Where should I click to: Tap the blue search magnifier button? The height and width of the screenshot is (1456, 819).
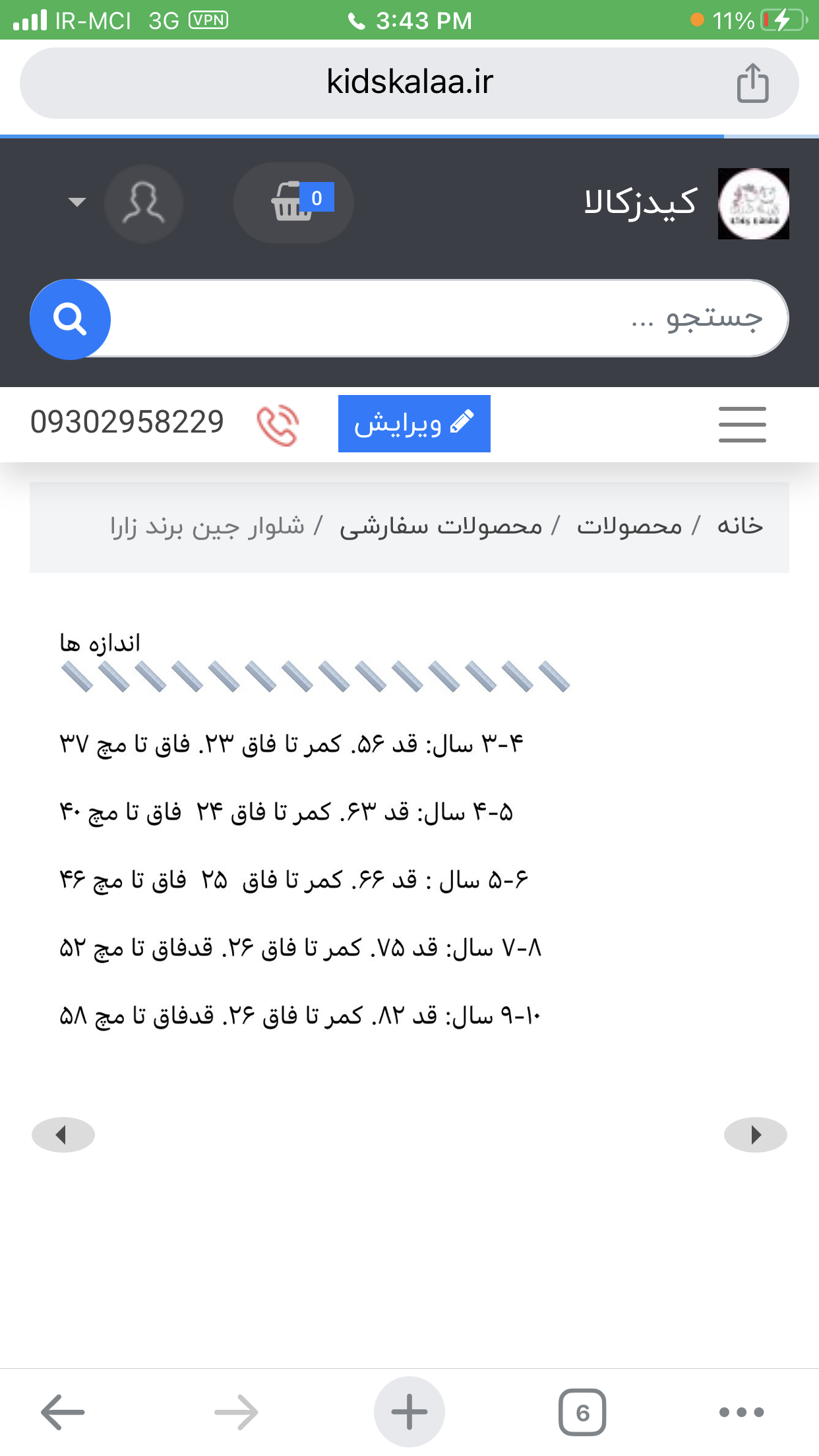[70, 319]
